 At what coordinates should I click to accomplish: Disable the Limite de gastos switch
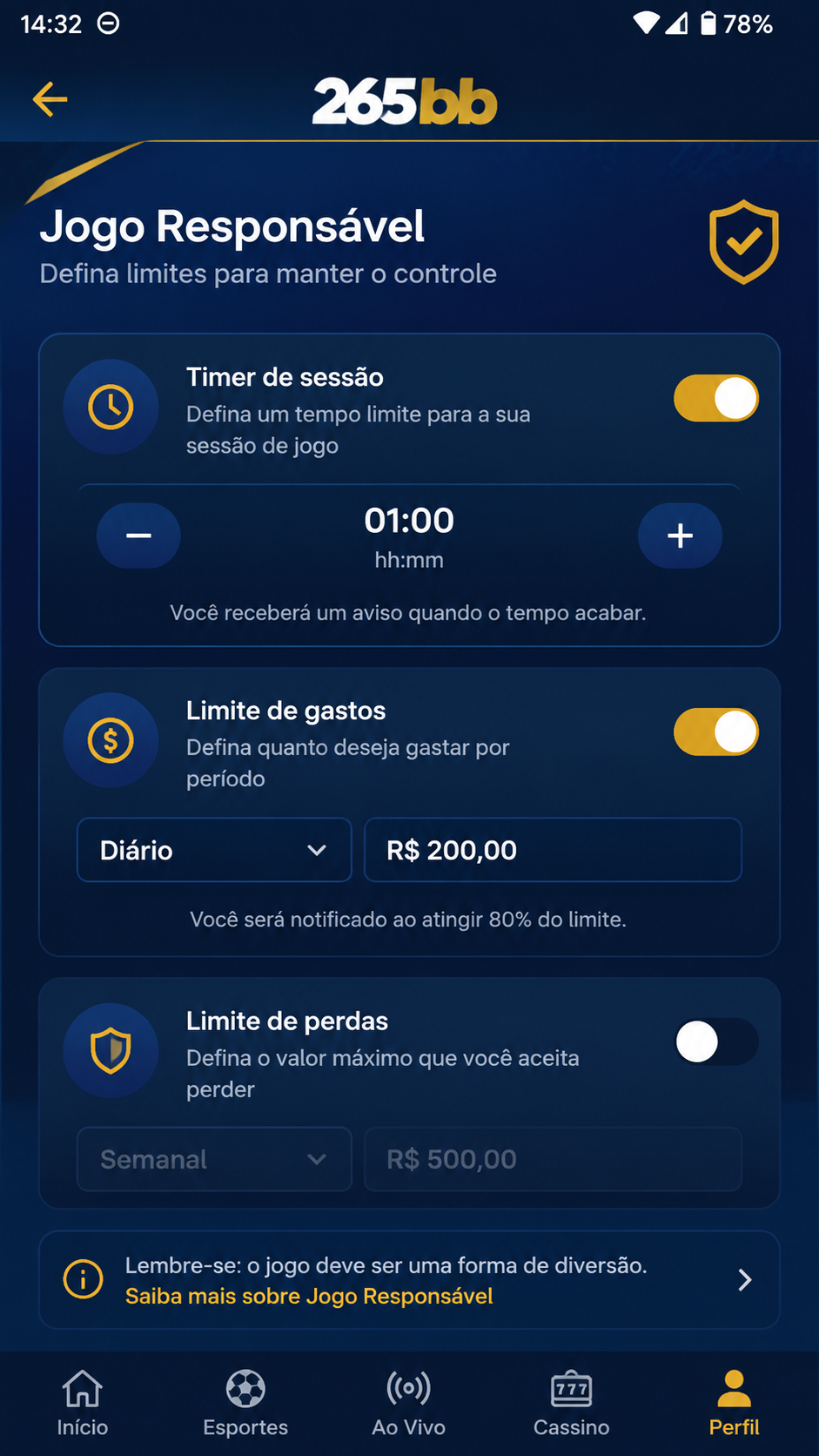[x=716, y=731]
